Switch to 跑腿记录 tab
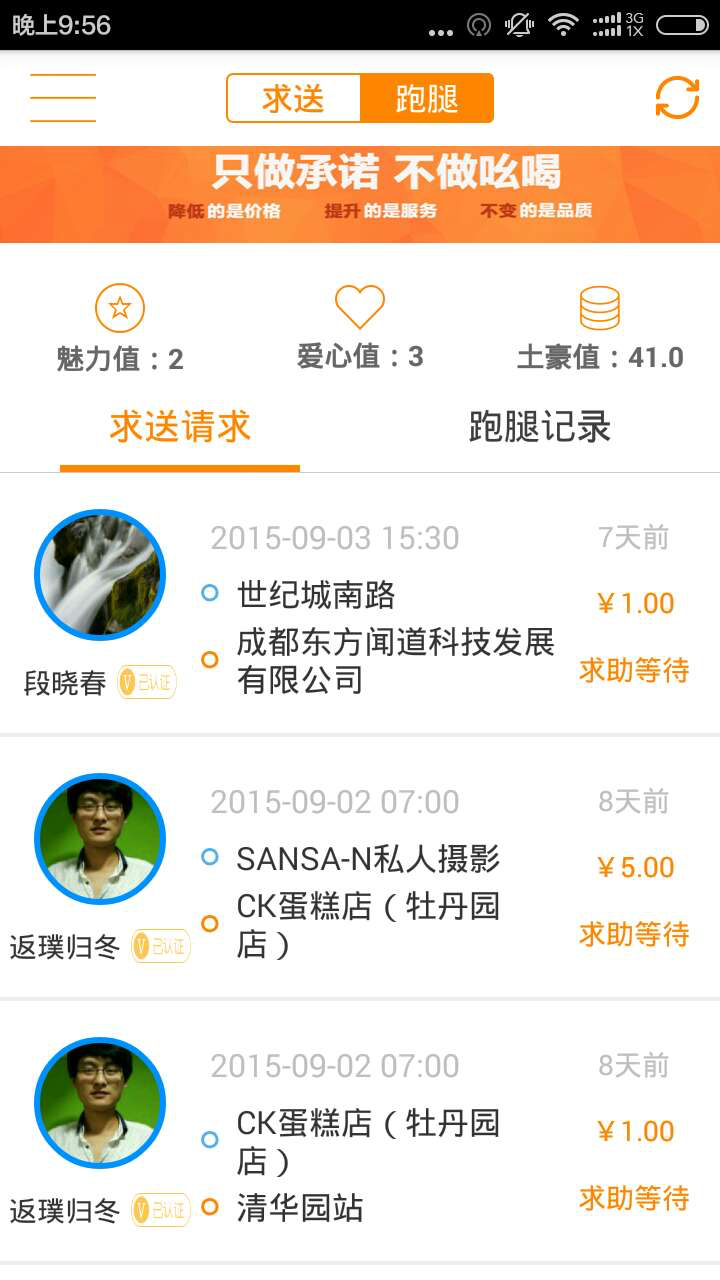This screenshot has width=720, height=1280. click(540, 427)
